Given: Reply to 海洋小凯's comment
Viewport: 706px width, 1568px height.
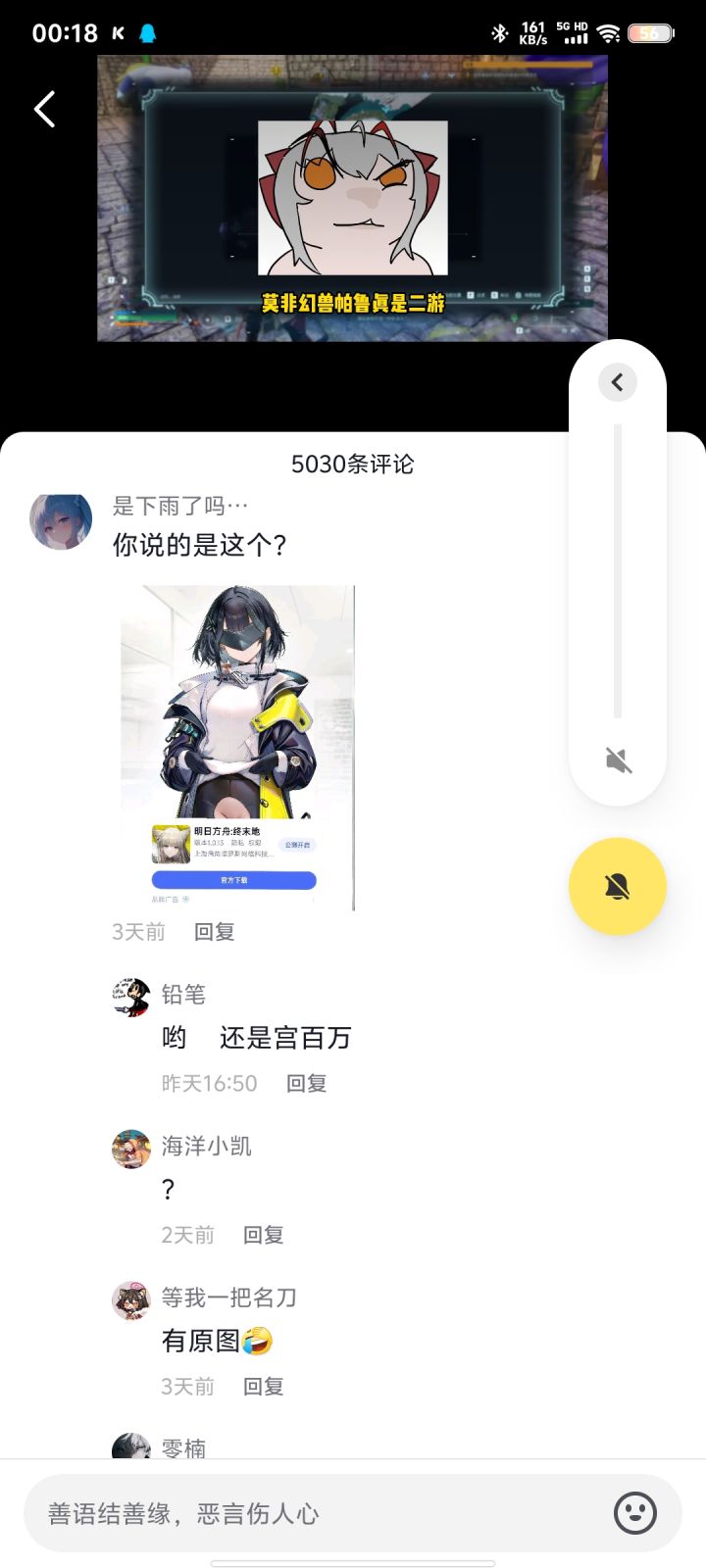Looking at the screenshot, I should coord(262,1235).
